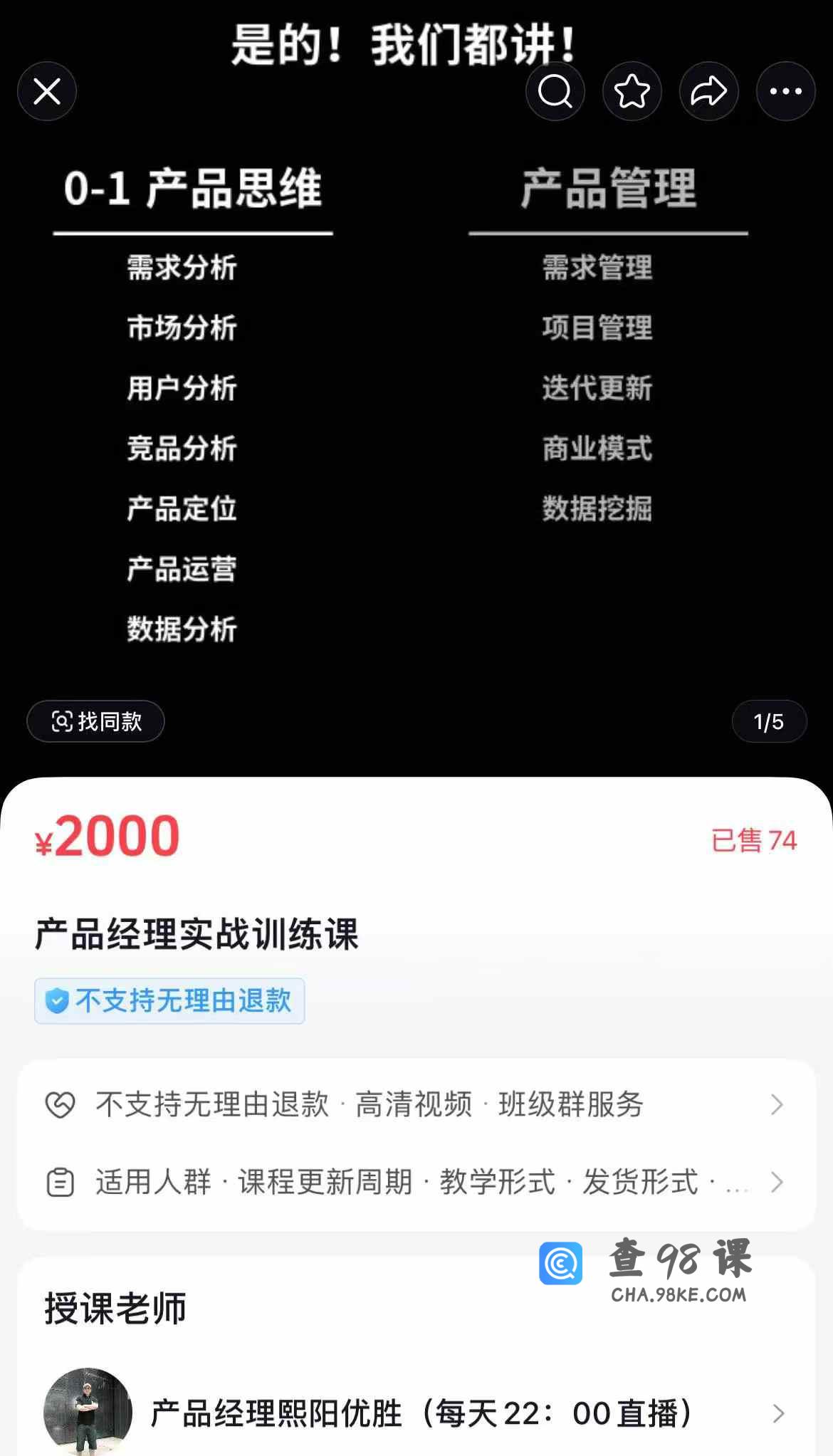Open the search icon
Image resolution: width=833 pixels, height=1456 pixels.
555,91
